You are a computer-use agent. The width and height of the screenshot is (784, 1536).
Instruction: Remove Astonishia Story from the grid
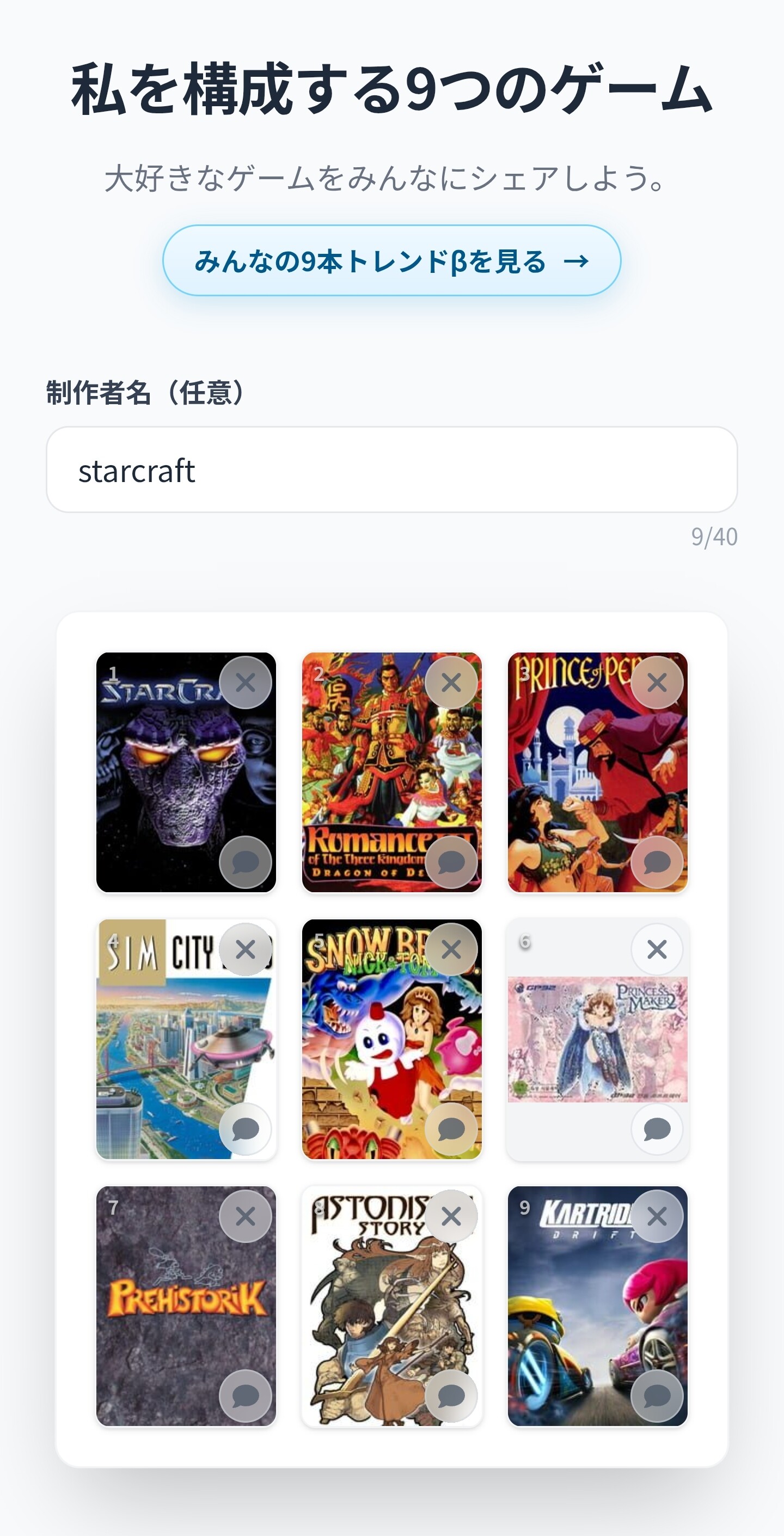451,1216
